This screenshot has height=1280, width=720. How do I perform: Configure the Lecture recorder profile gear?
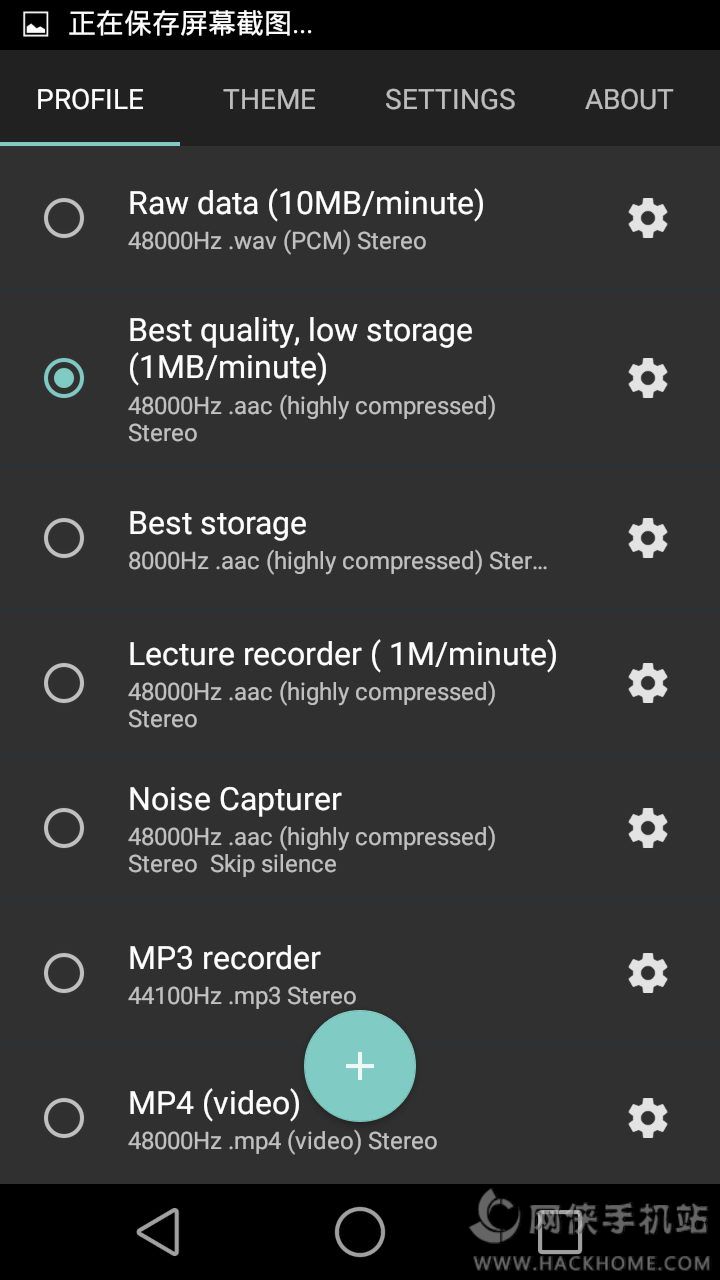coord(647,683)
